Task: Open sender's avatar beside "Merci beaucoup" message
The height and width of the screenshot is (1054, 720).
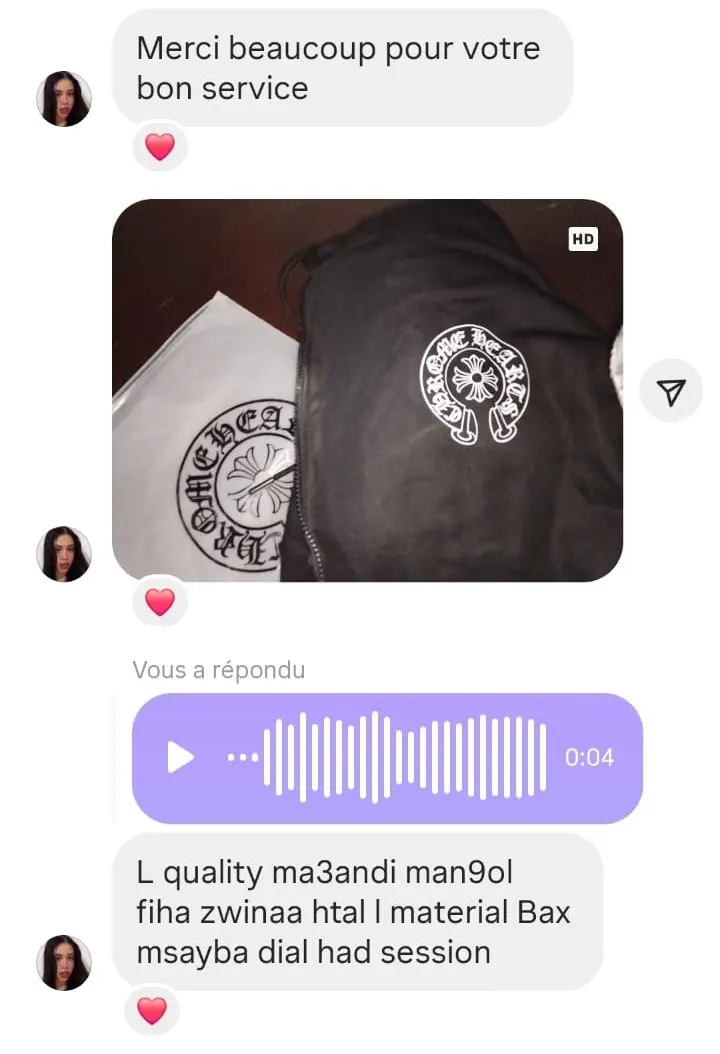Action: coord(64,99)
